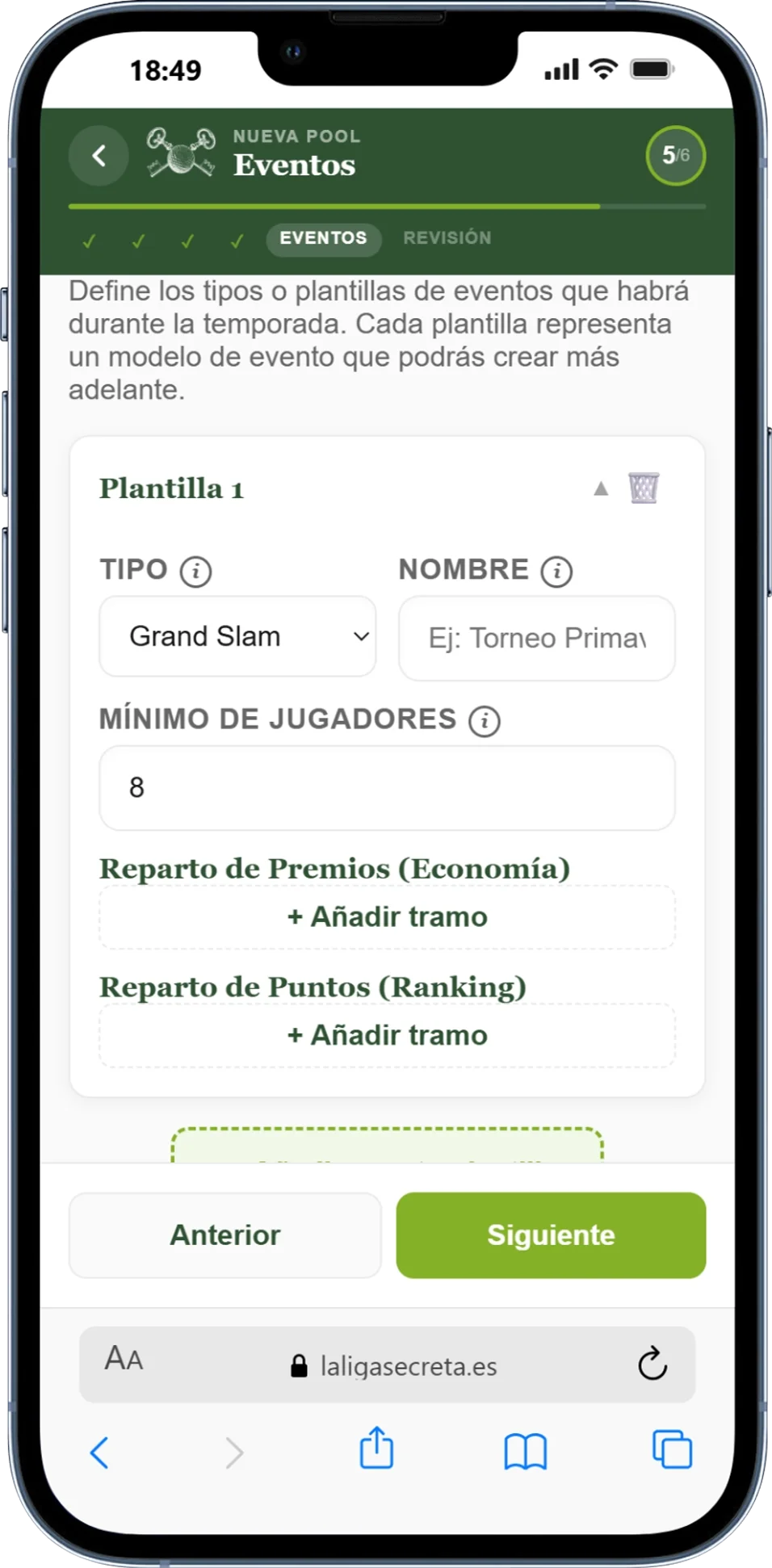Image resolution: width=772 pixels, height=1568 pixels.
Task: Open Safari bookmarks with the book icon
Action: pos(525,1450)
